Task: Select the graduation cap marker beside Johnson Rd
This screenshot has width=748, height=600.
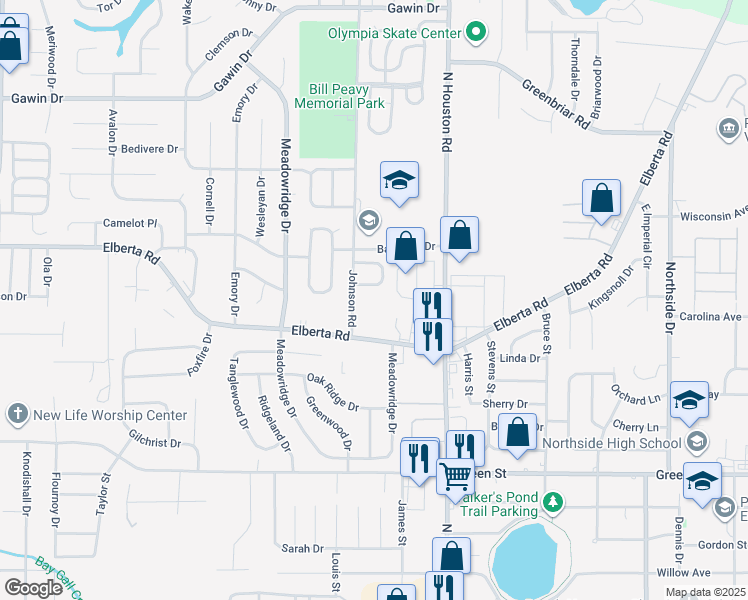Action: pos(399,181)
